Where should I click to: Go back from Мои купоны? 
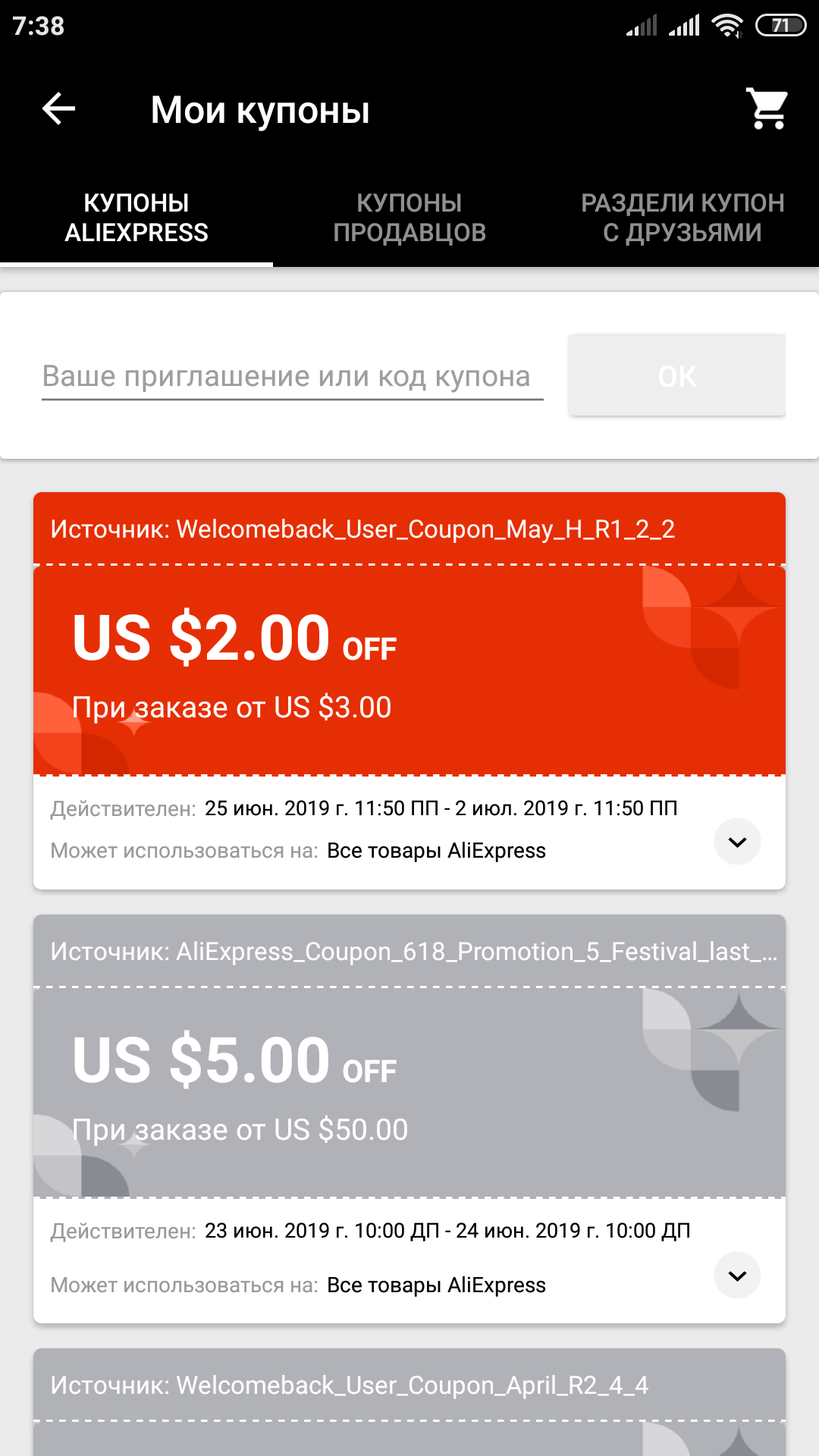58,109
